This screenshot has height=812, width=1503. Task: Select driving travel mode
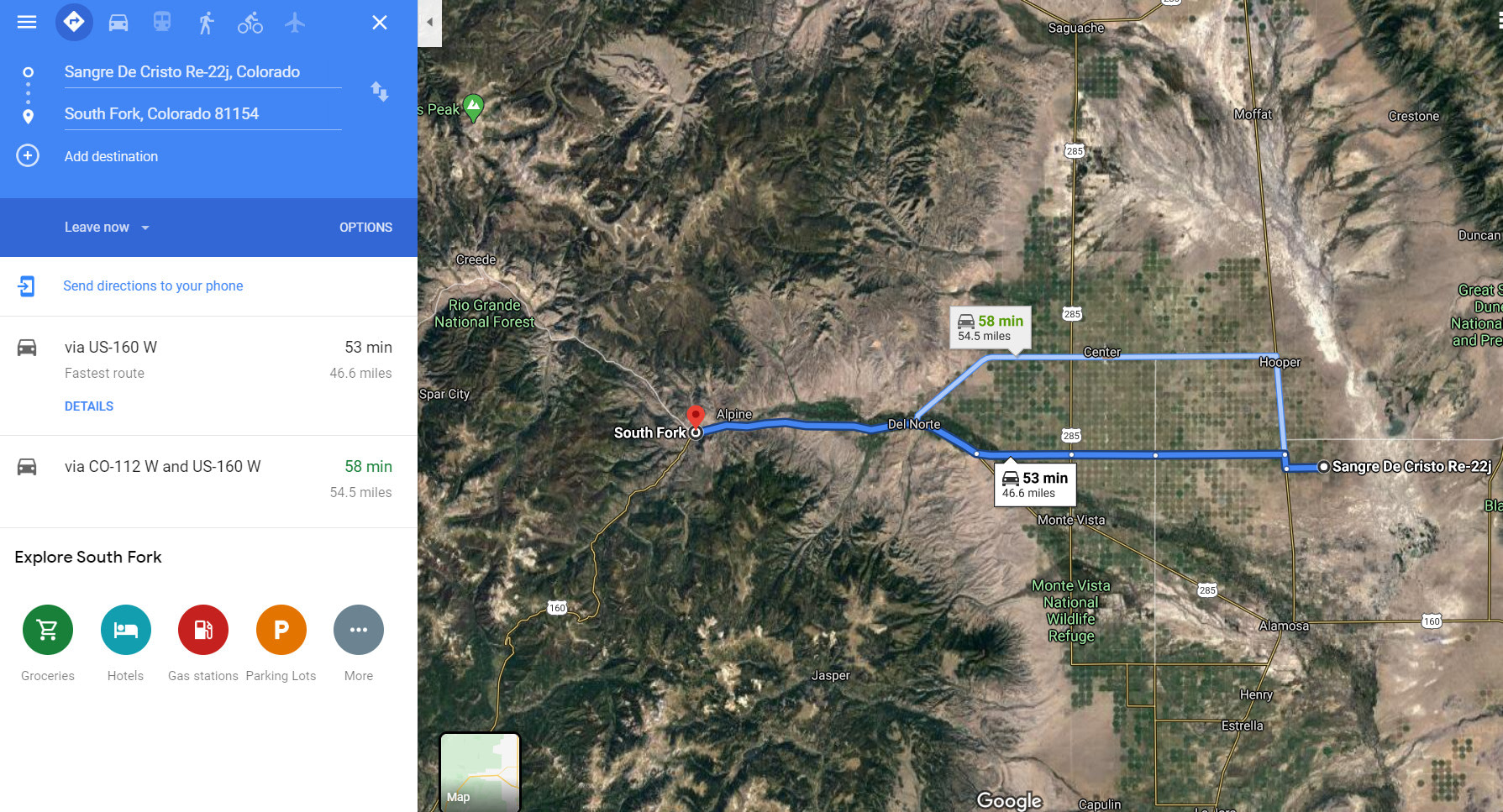tap(118, 22)
